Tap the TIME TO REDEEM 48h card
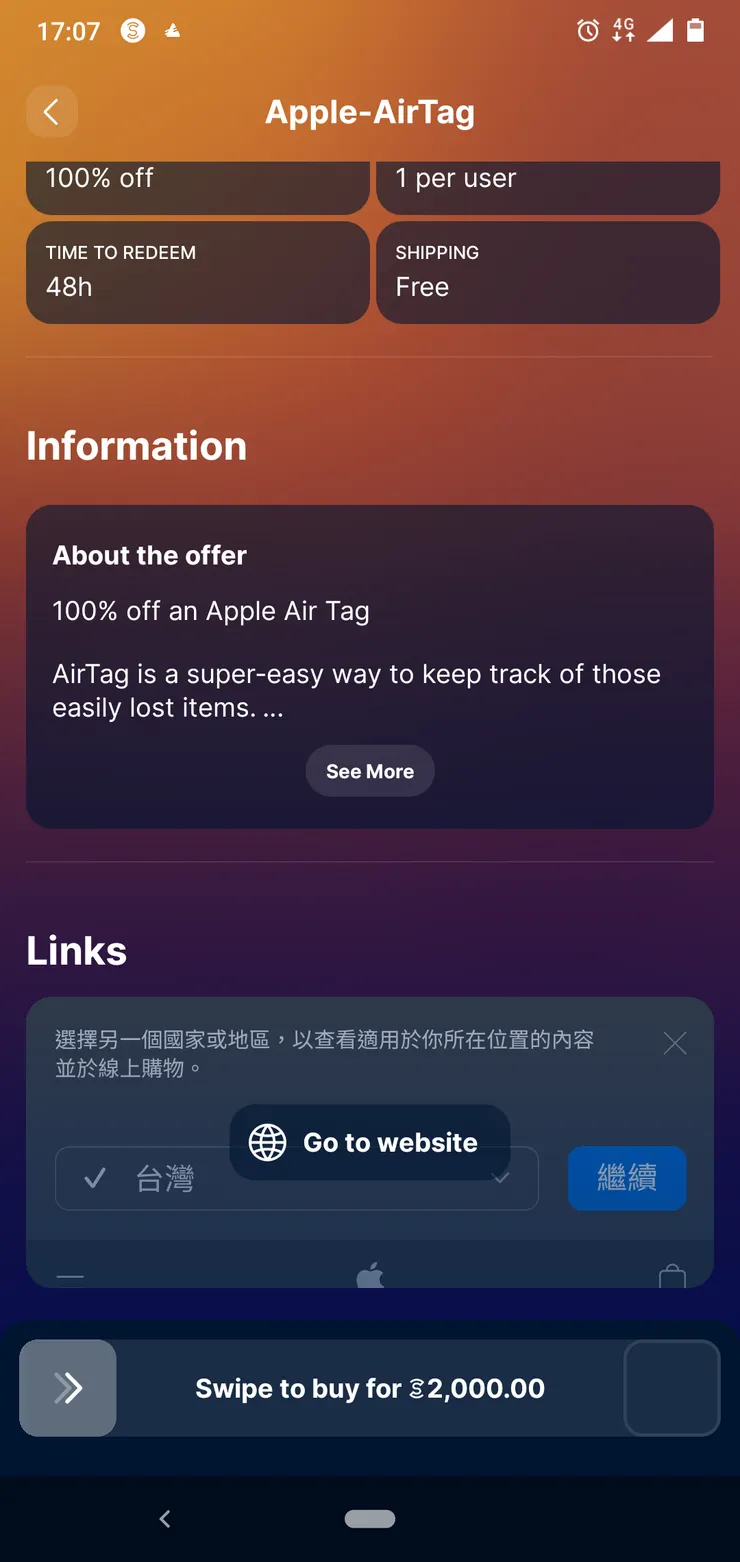The image size is (740, 1562). pyautogui.click(x=197, y=271)
